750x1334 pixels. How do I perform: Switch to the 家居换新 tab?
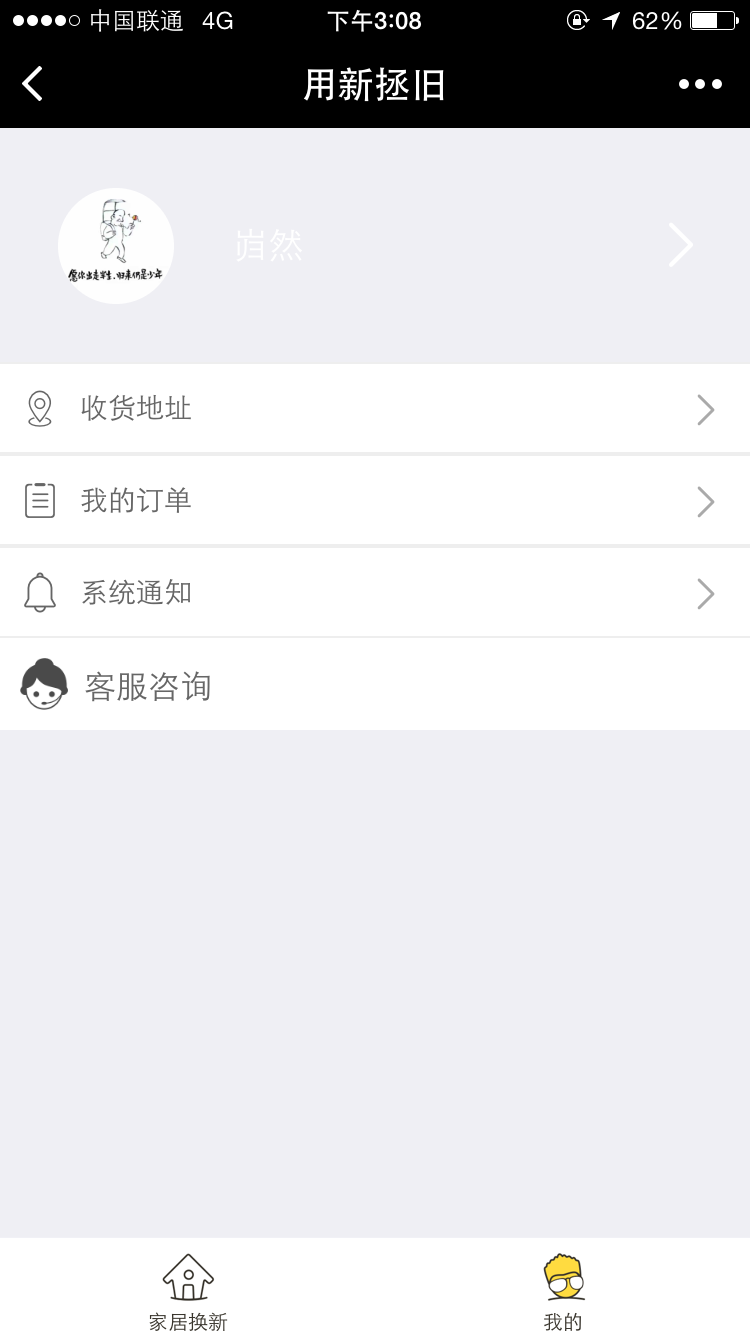coord(188,1292)
